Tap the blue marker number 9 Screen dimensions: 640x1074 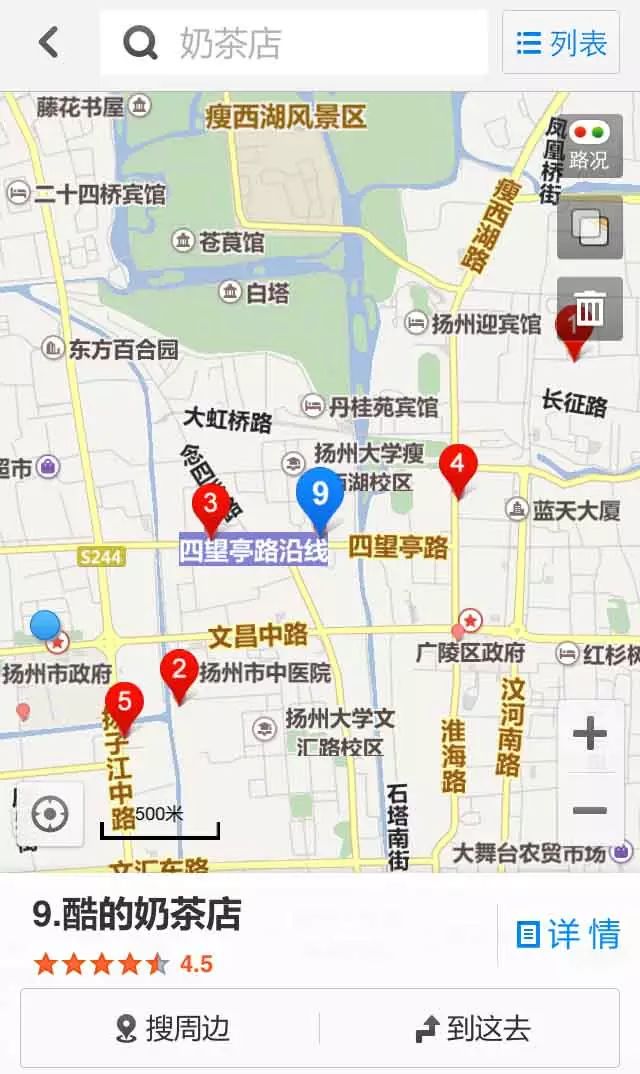[x=319, y=499]
